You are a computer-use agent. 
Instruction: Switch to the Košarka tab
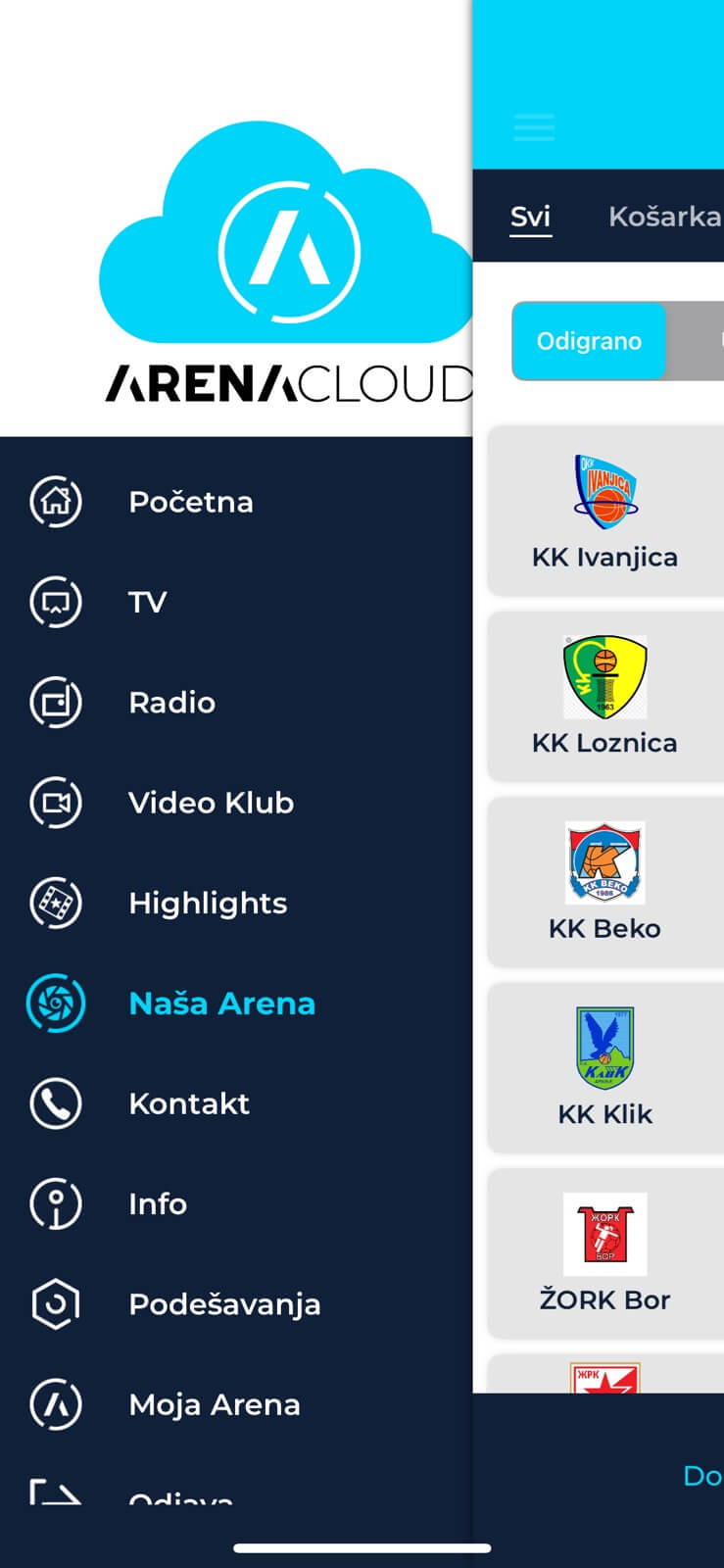tap(663, 216)
